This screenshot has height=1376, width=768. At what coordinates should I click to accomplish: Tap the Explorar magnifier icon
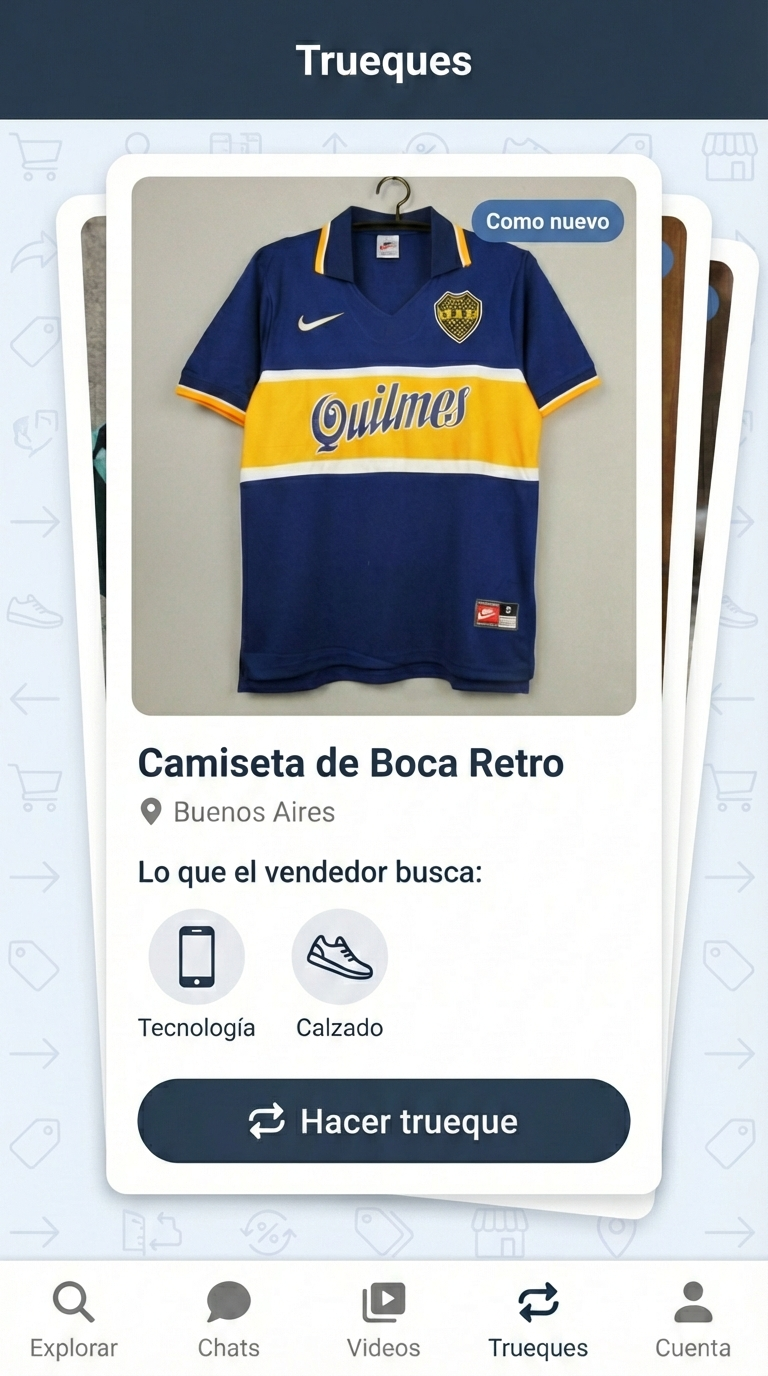click(x=72, y=1302)
